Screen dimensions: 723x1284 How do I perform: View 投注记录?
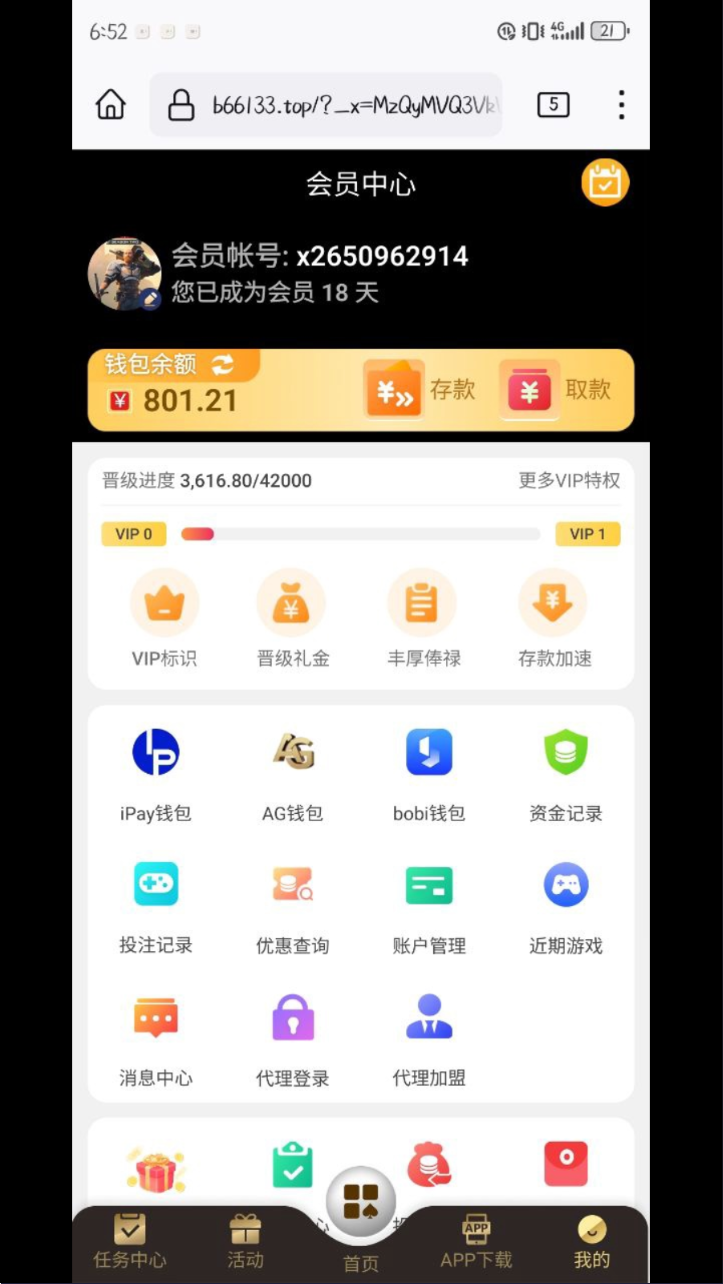click(155, 908)
